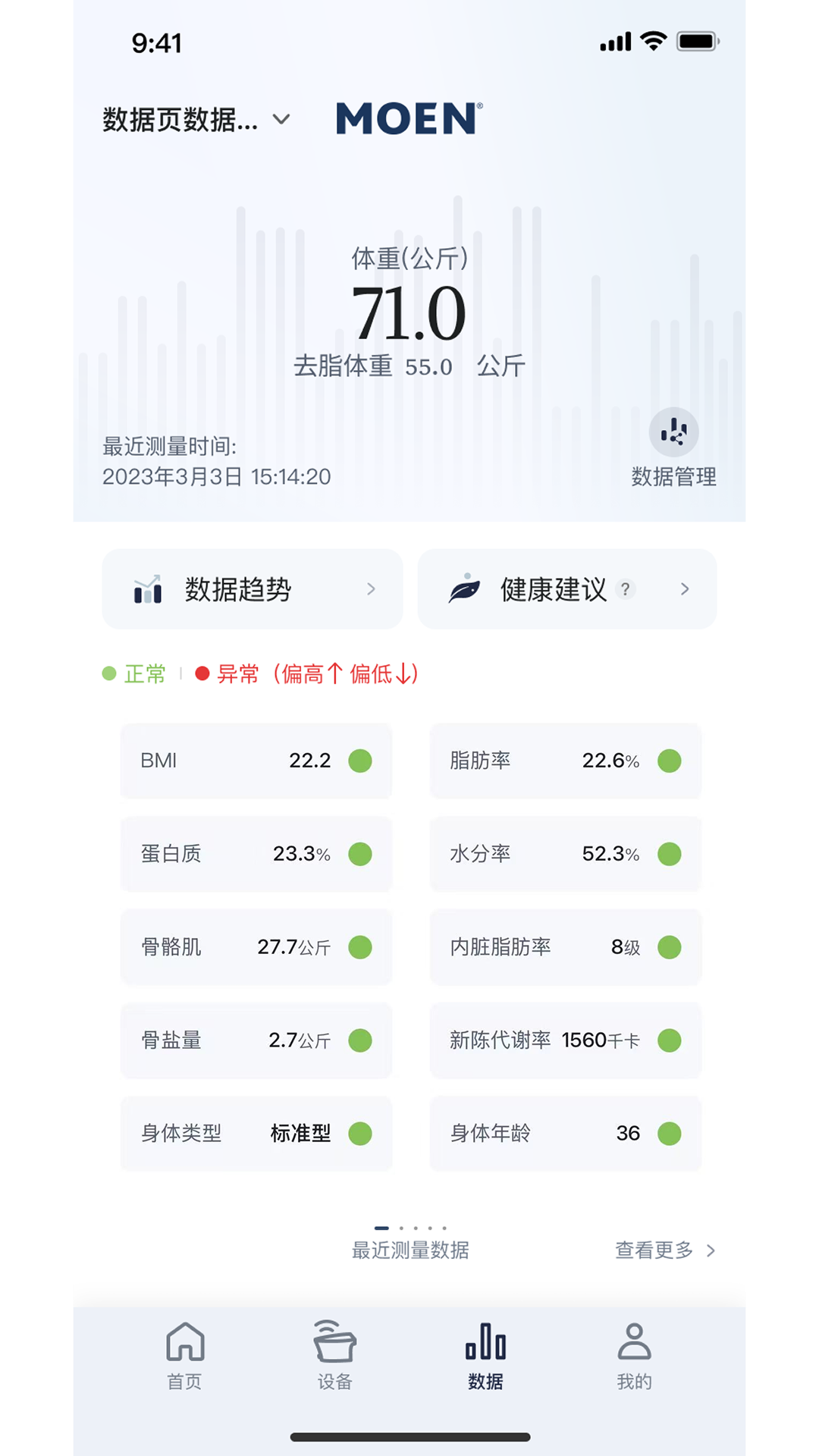
Task: Tap the MOEN logo at the top
Action: tap(407, 118)
